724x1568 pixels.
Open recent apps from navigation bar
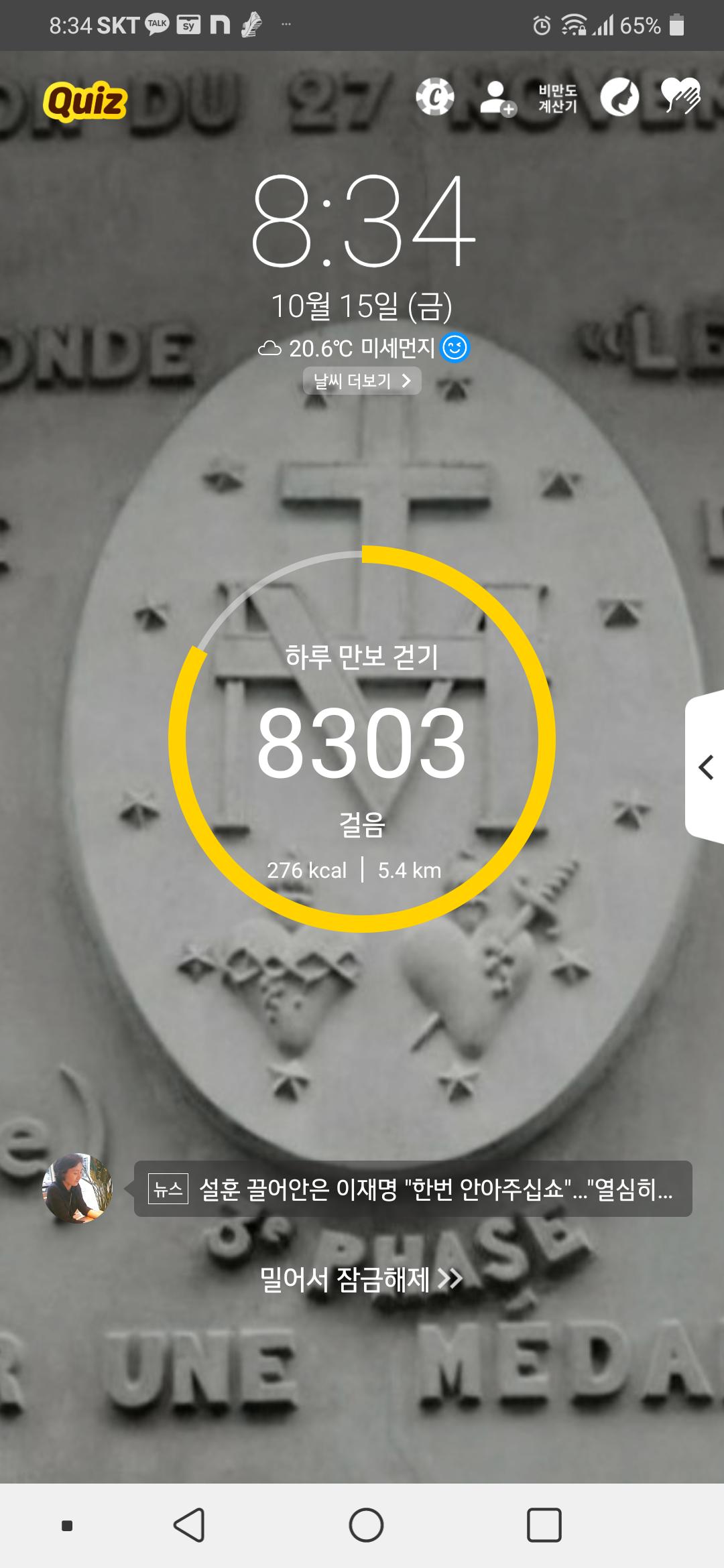544,1526
